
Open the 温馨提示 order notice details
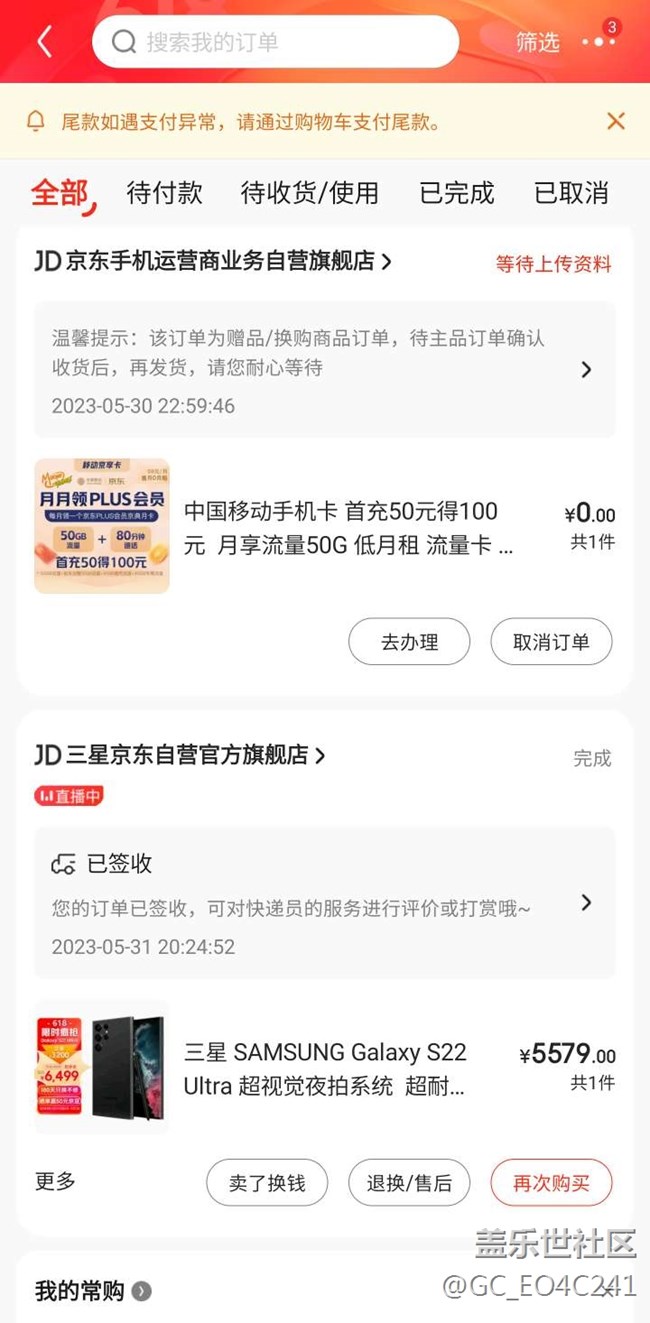324,369
